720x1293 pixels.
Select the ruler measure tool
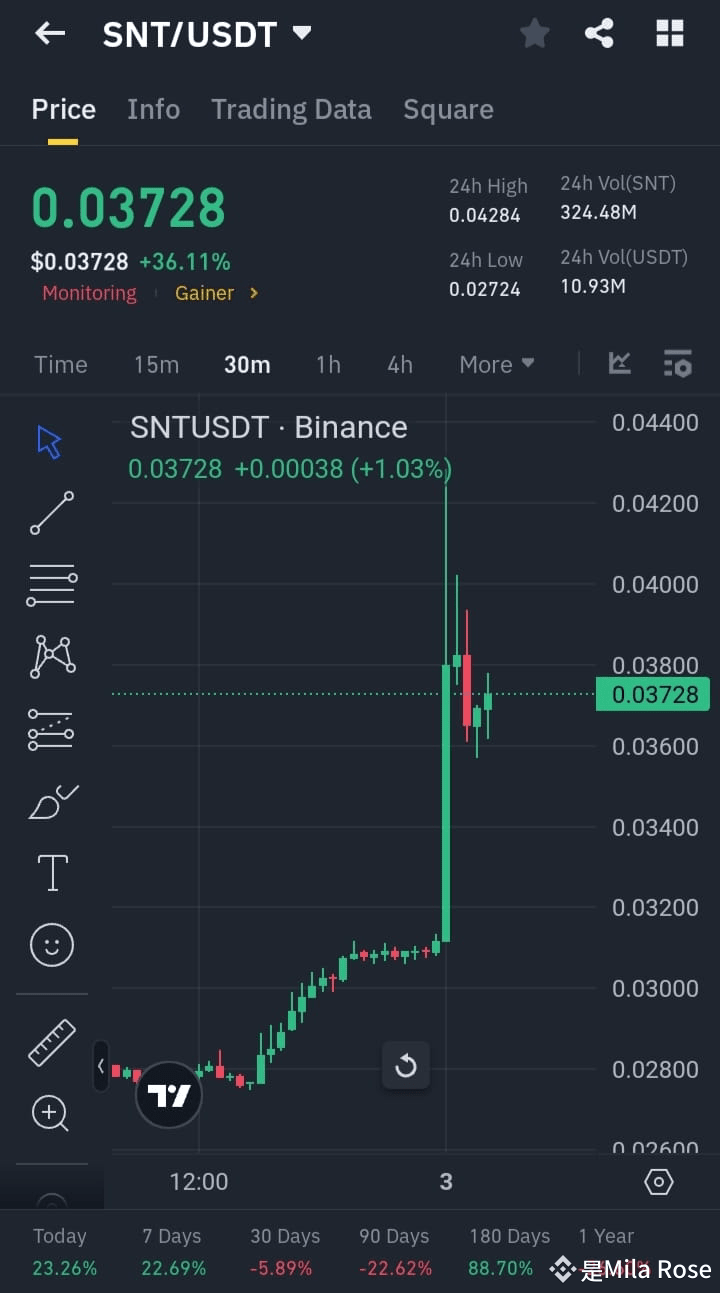click(x=50, y=1041)
